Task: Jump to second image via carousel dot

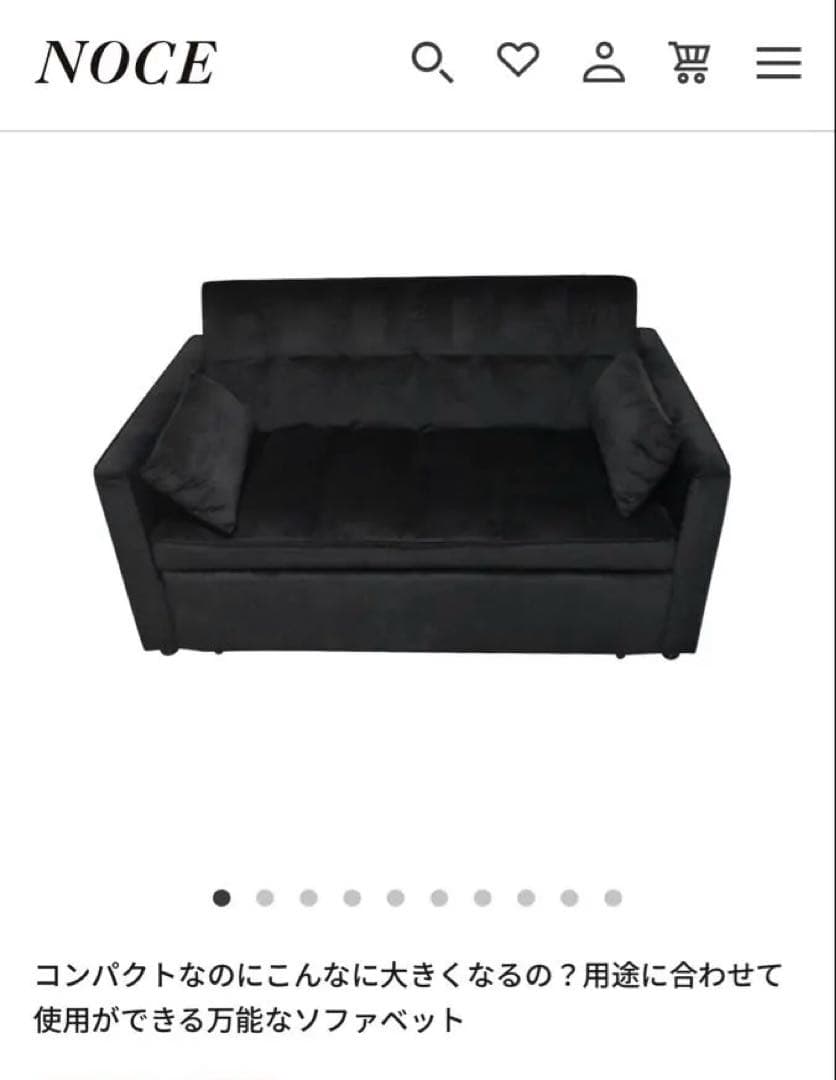Action: point(265,898)
